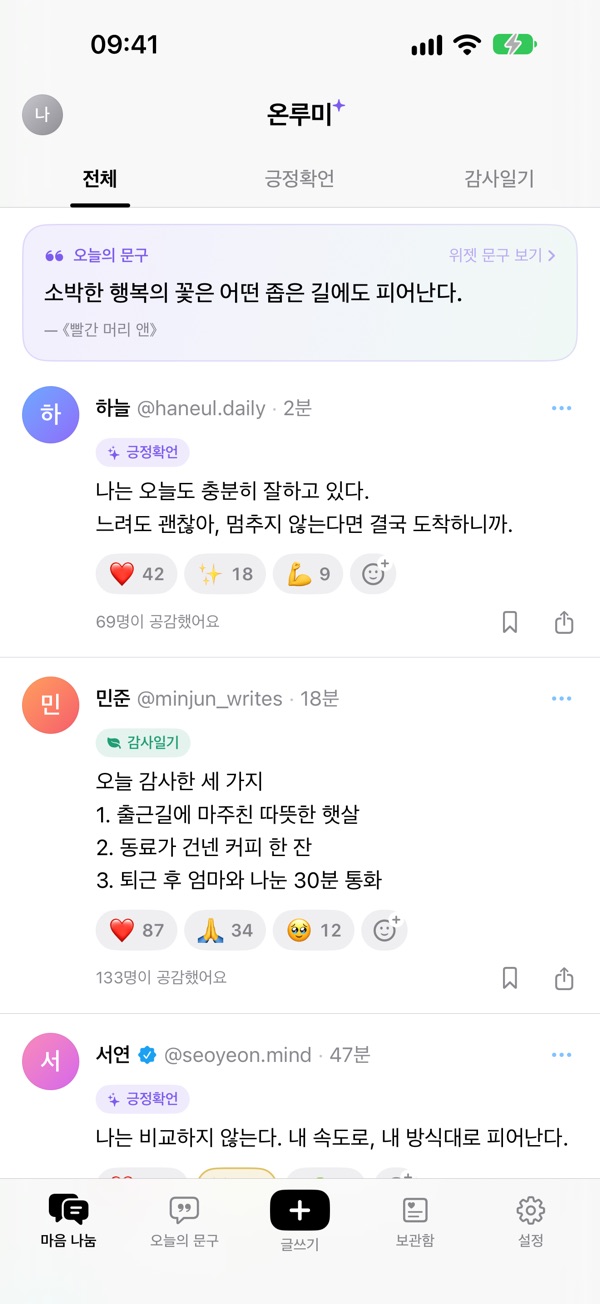600x1304 pixels.
Task: Switch to the 감사일기 top tab
Action: (x=499, y=179)
